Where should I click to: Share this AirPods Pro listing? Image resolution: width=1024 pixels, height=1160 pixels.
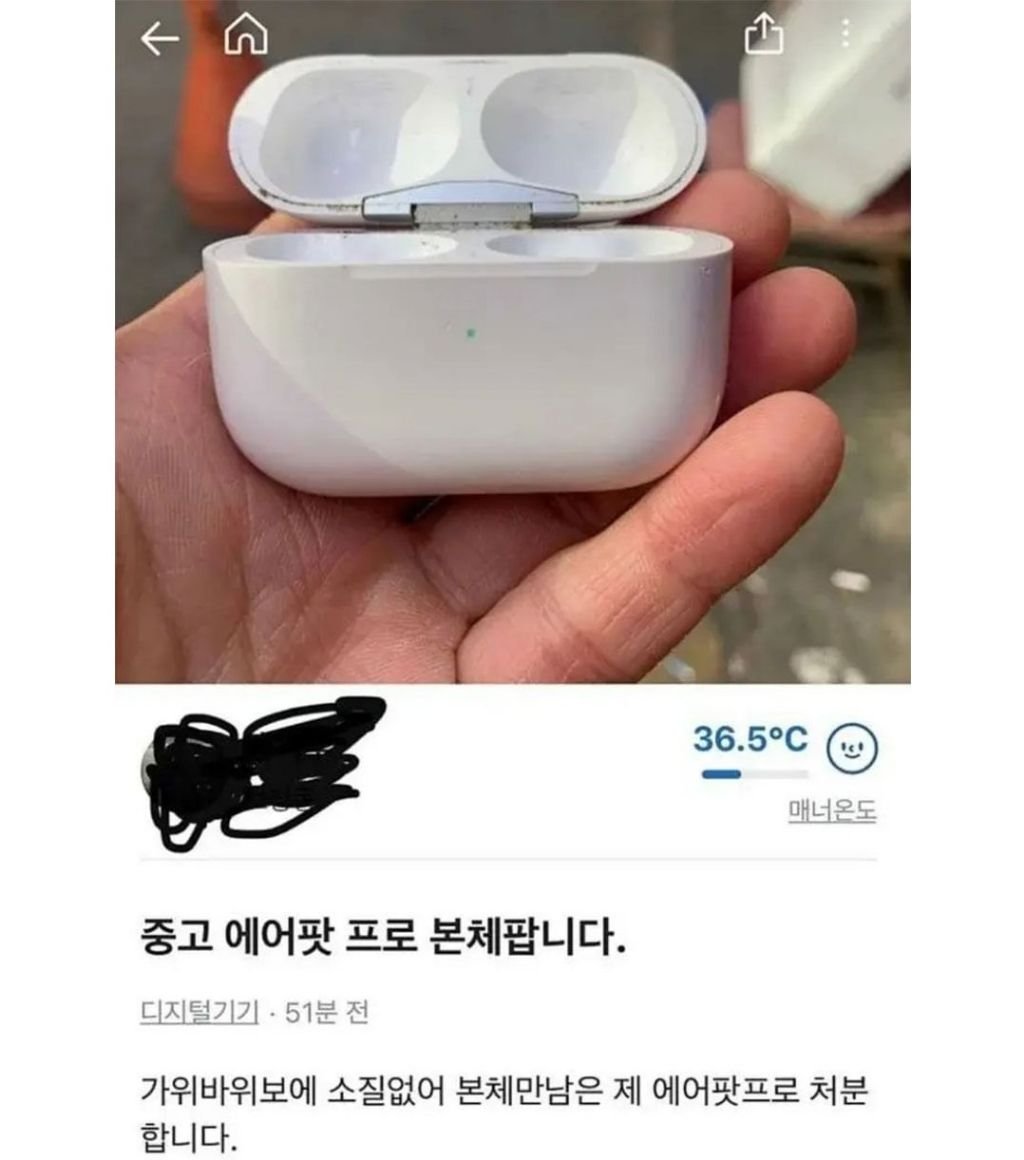(765, 36)
